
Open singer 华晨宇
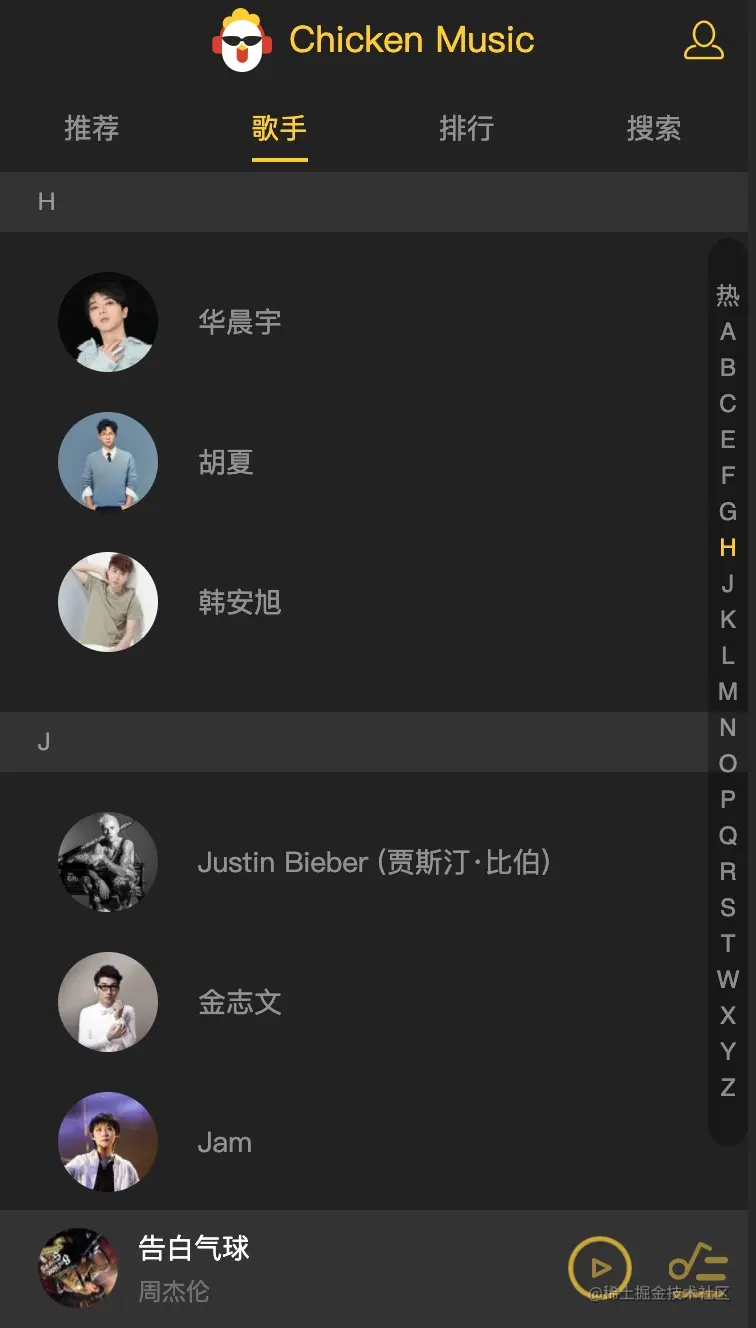click(x=239, y=322)
